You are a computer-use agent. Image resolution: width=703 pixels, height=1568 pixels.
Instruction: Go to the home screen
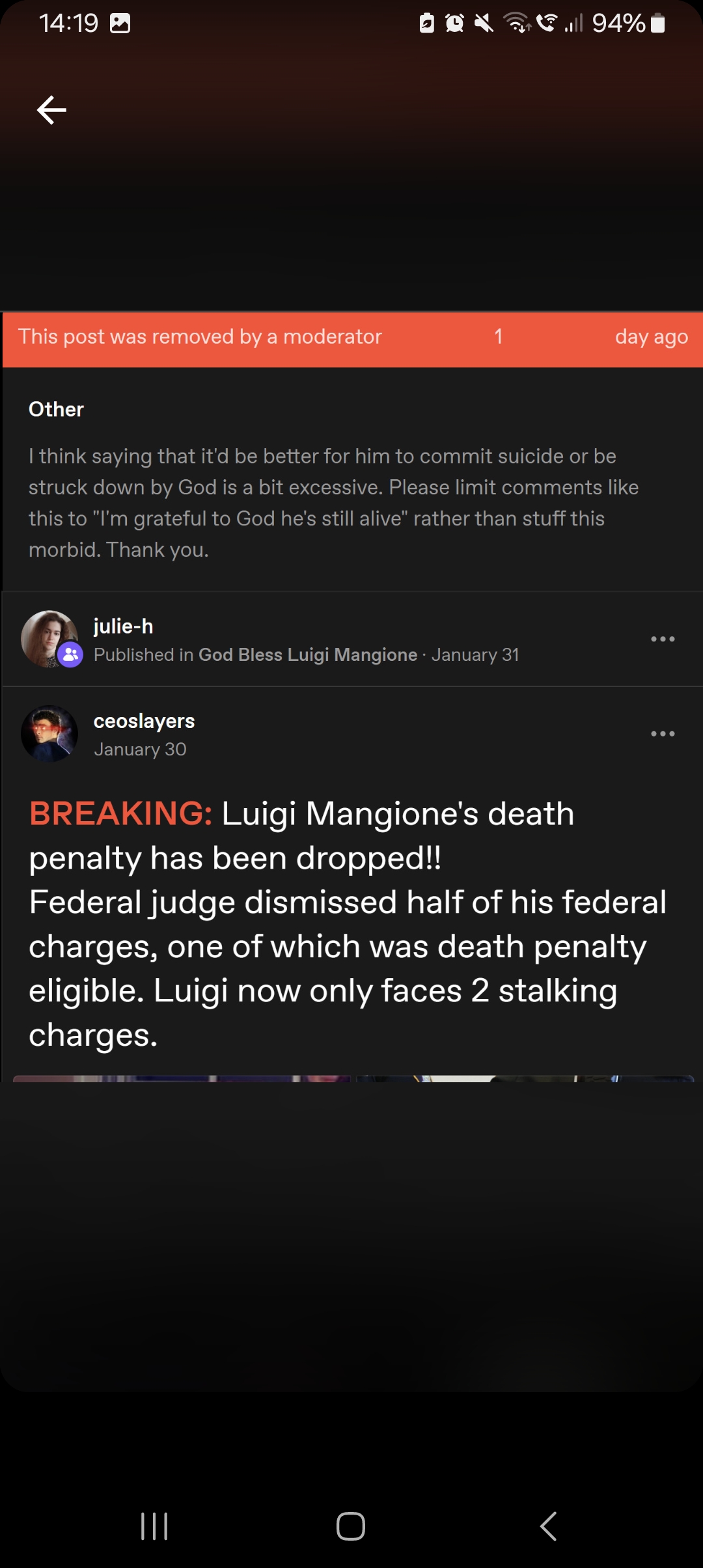pyautogui.click(x=351, y=1526)
